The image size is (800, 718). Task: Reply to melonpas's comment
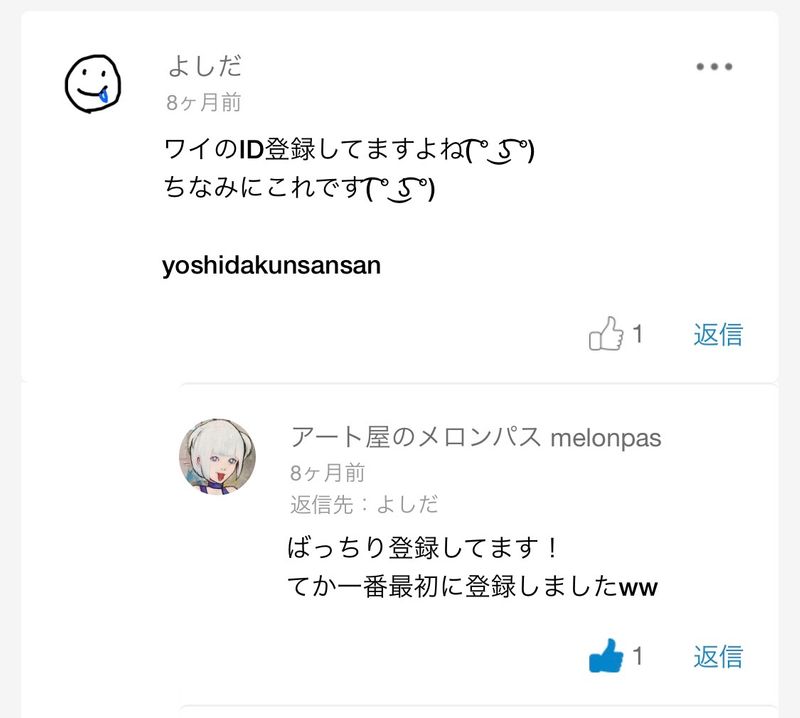(718, 656)
